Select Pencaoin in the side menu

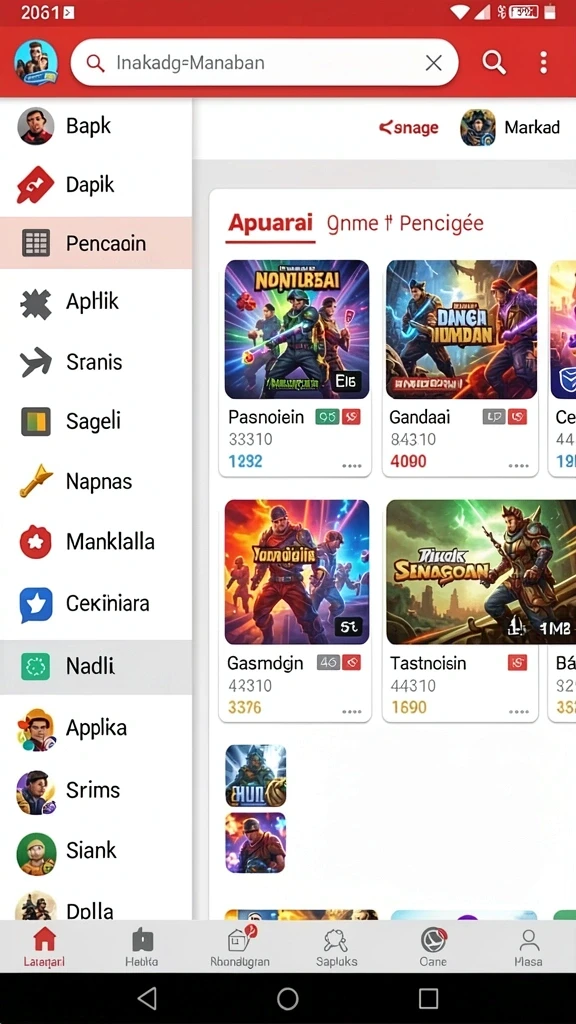96,243
